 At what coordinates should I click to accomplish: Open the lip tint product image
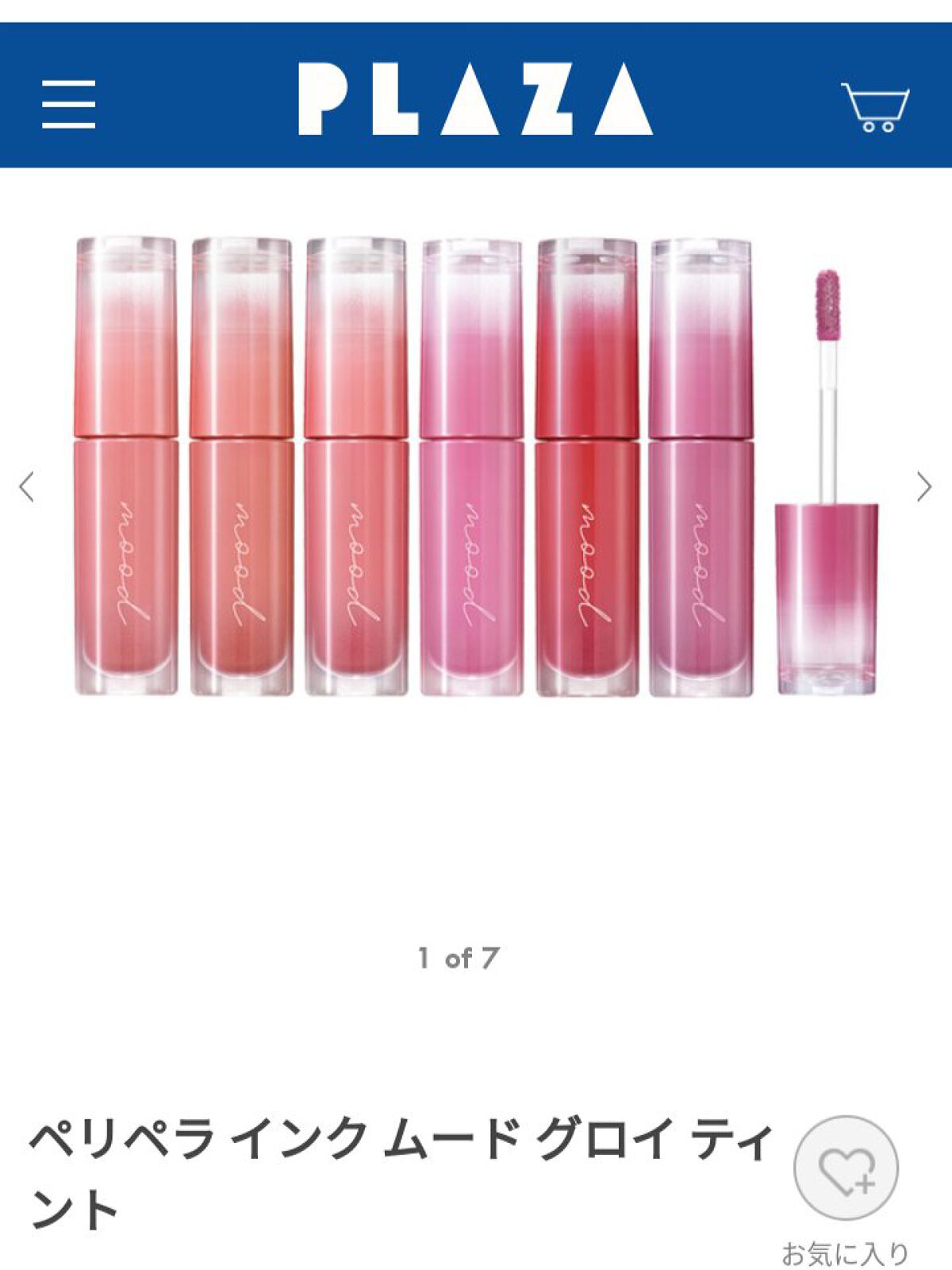click(476, 468)
